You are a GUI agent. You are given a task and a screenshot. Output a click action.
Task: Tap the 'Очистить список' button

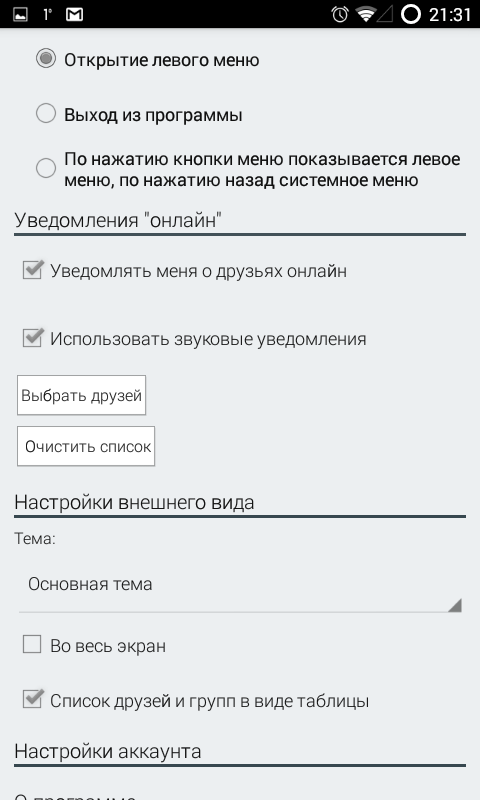[86, 446]
